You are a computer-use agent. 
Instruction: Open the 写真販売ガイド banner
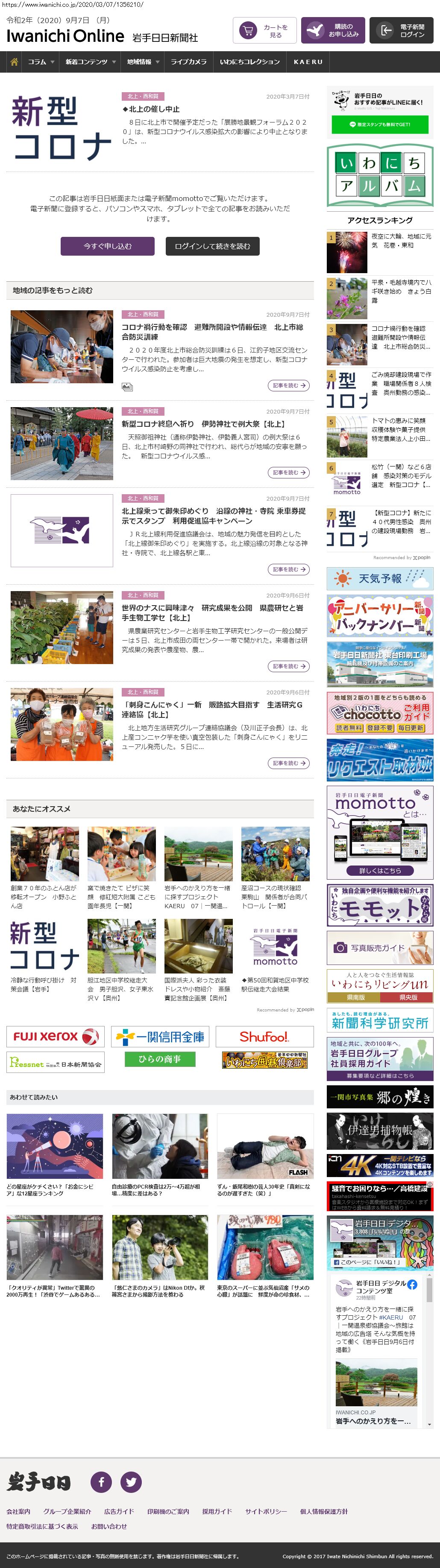pyautogui.click(x=380, y=948)
